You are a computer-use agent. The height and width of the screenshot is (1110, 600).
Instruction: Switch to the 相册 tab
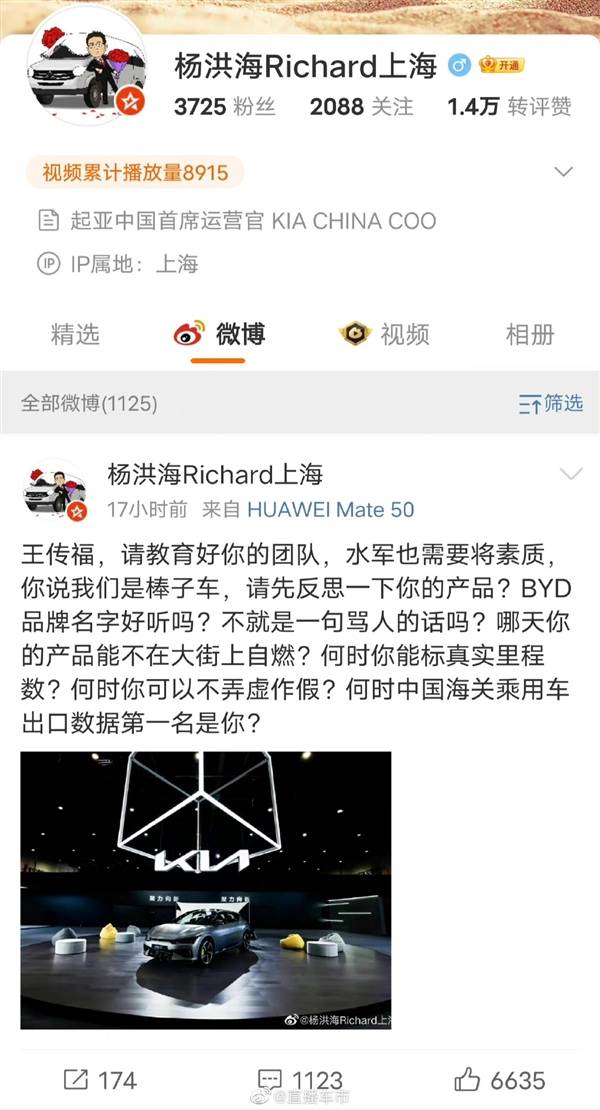[x=530, y=334]
